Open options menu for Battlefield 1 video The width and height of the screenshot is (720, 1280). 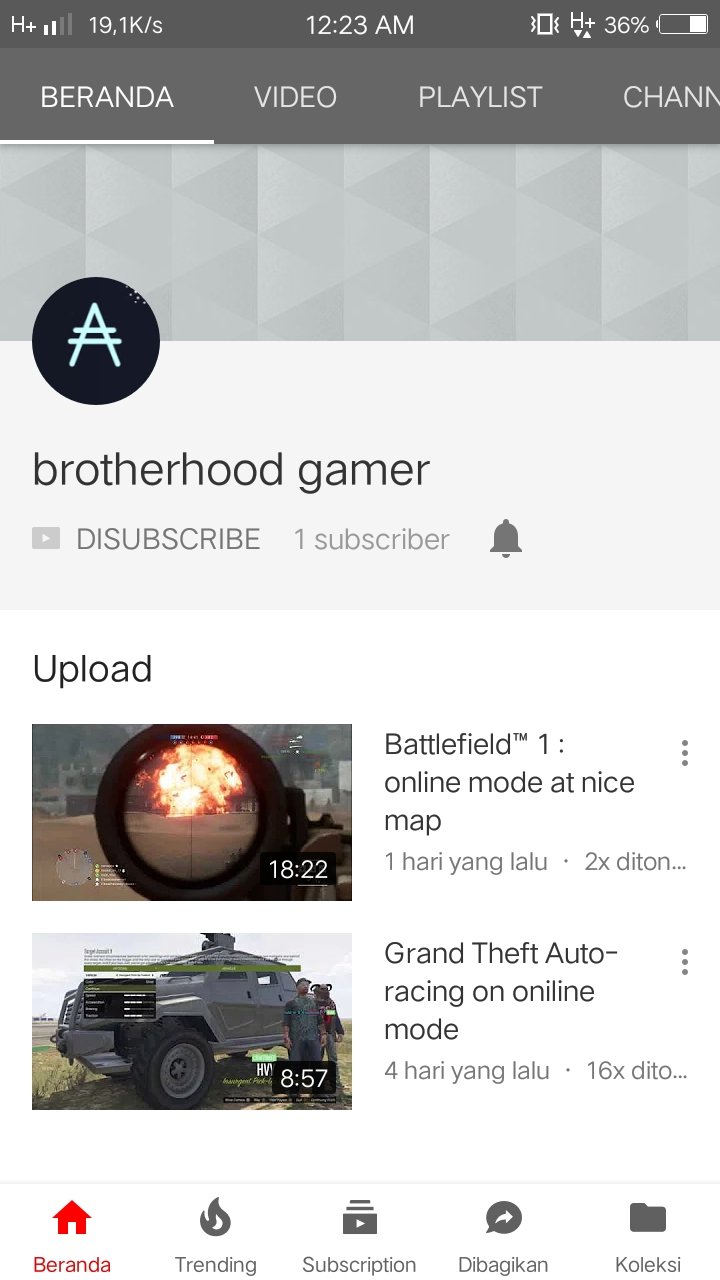click(x=685, y=753)
